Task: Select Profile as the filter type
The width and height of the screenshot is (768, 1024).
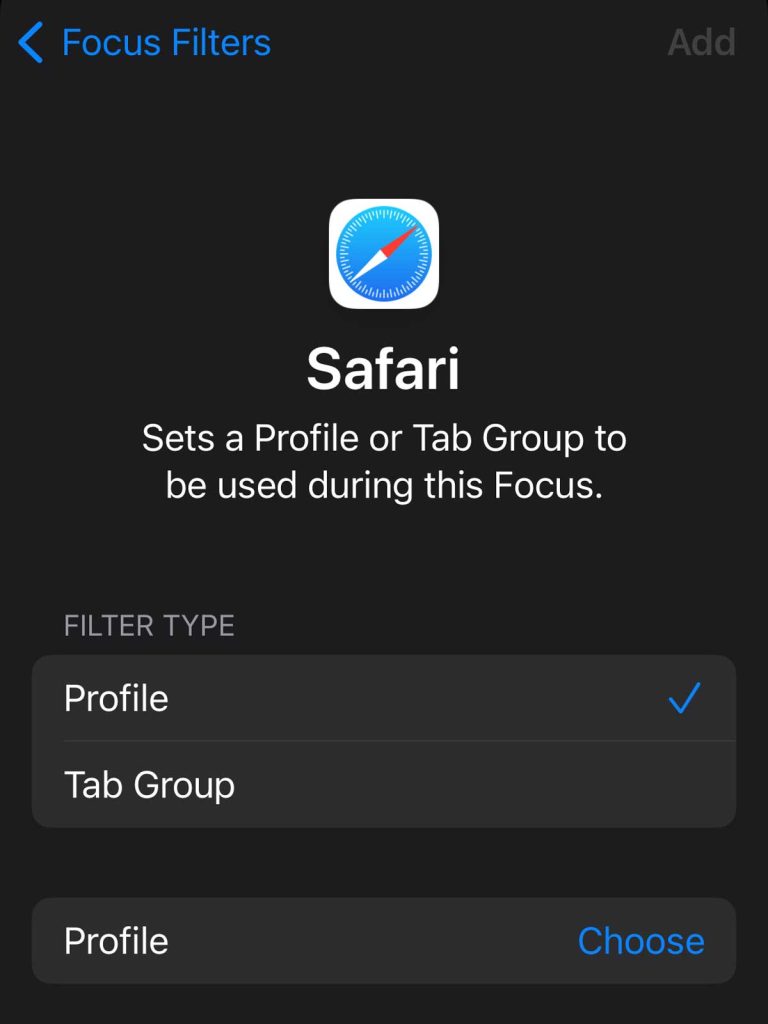Action: point(383,698)
